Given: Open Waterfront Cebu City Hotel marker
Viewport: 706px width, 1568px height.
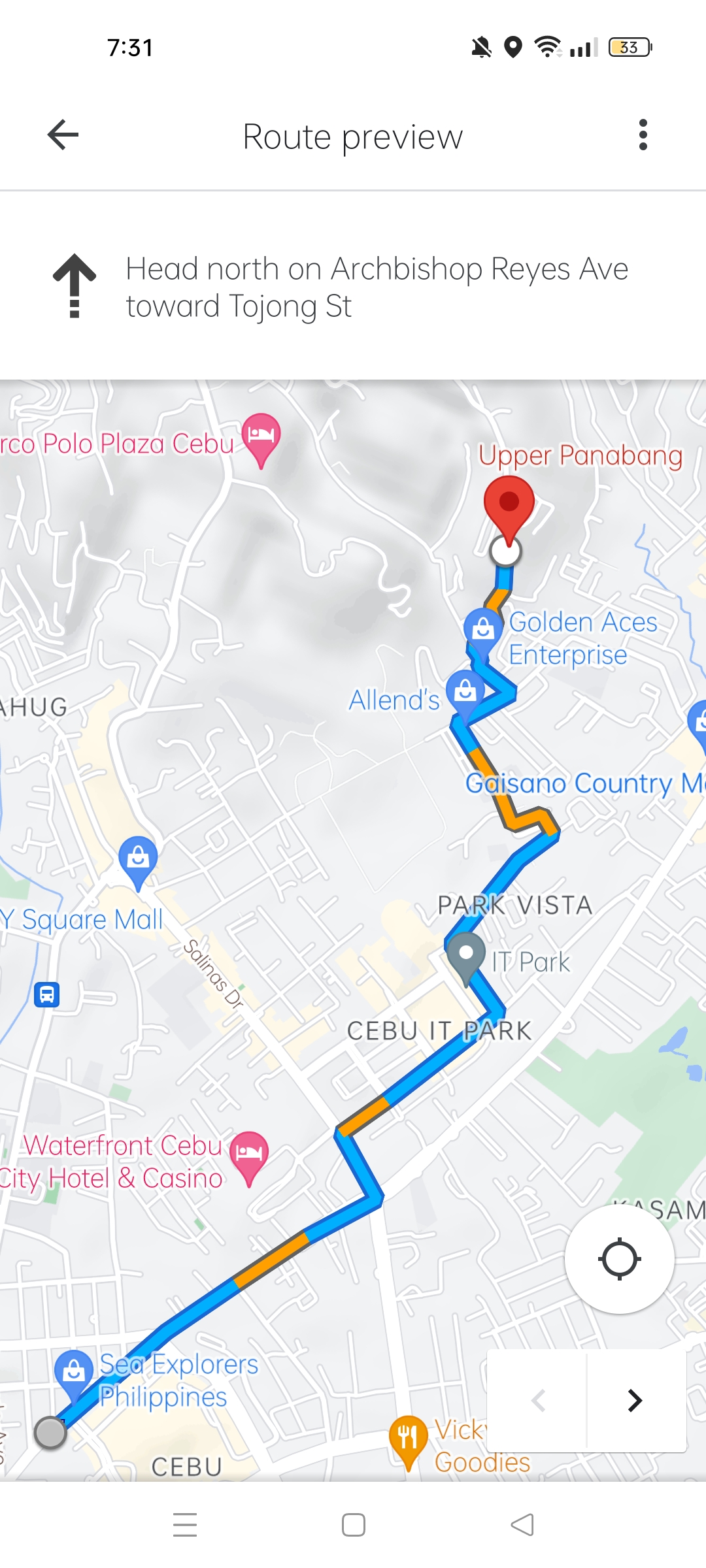Looking at the screenshot, I should 250,1152.
